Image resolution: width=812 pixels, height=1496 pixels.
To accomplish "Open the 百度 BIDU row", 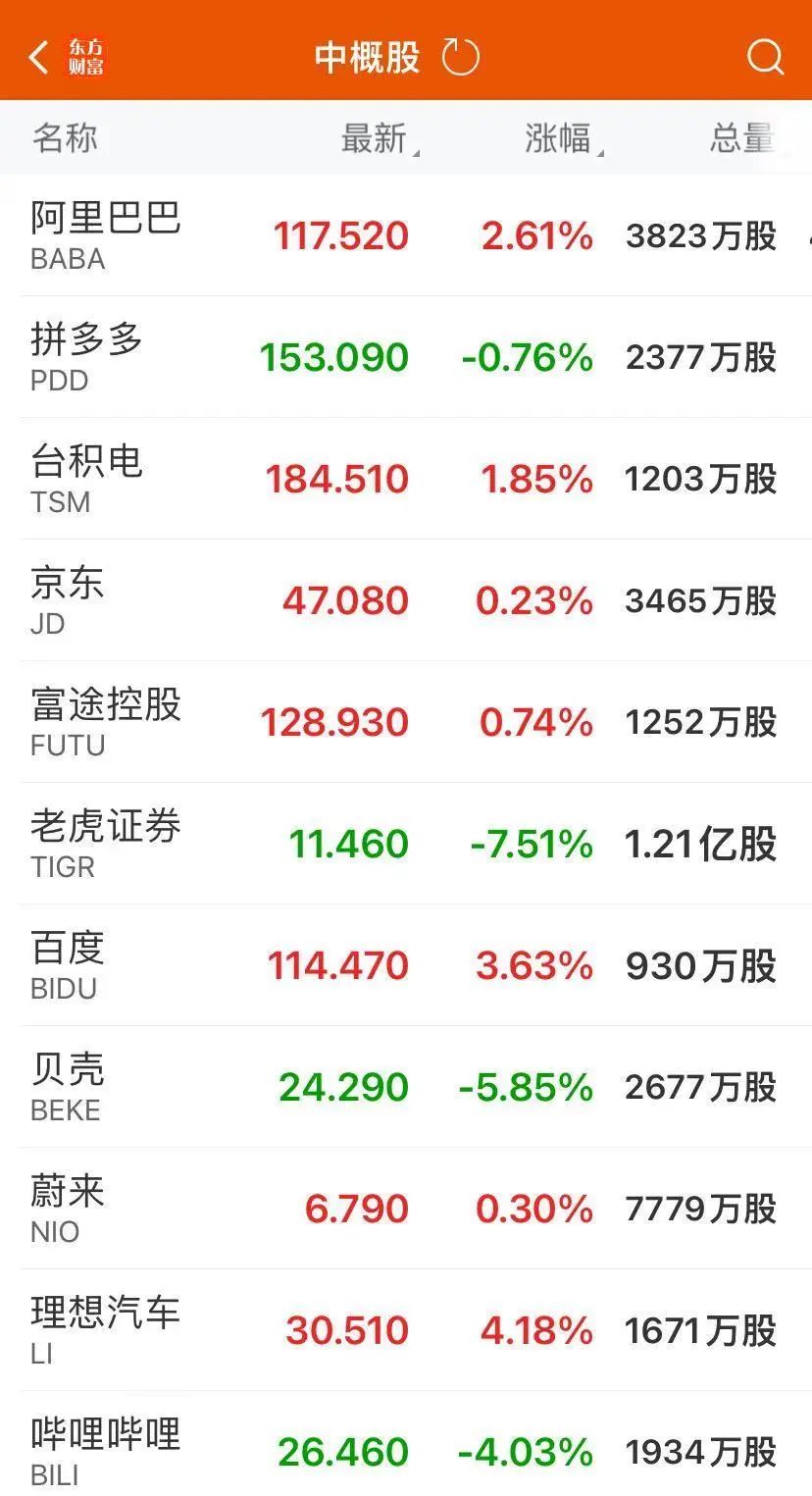I will (x=406, y=965).
